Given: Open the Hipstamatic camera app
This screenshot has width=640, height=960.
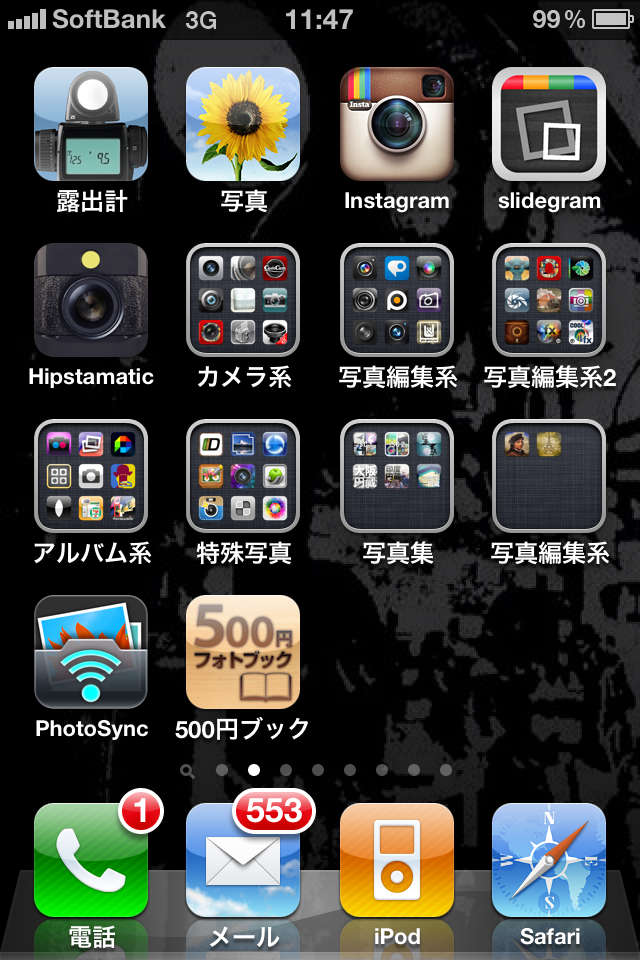Looking at the screenshot, I should tap(91, 300).
